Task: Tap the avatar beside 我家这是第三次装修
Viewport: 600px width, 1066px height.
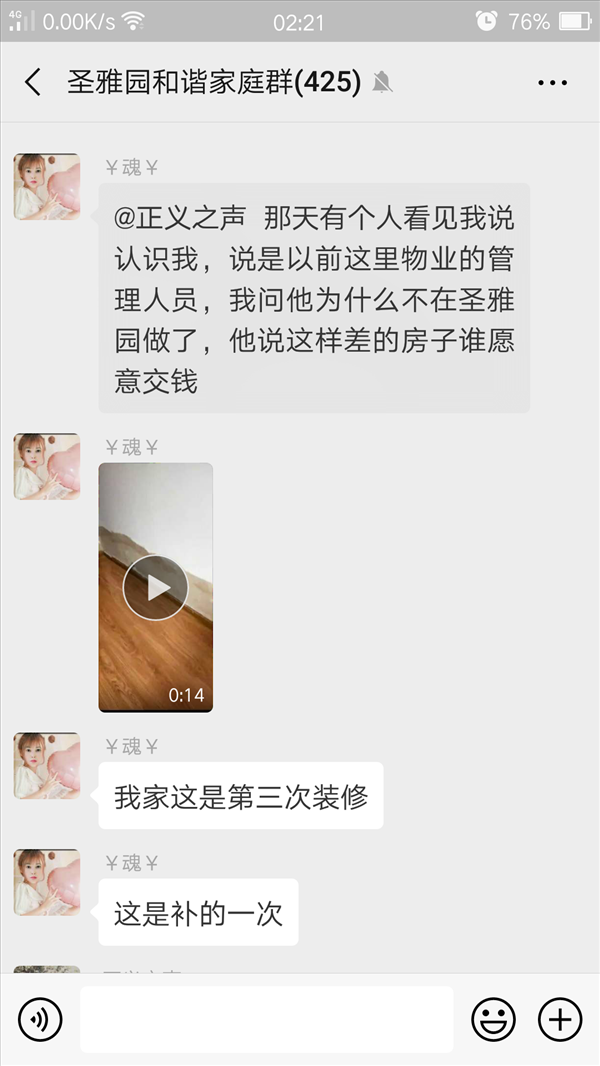Action: 47,766
